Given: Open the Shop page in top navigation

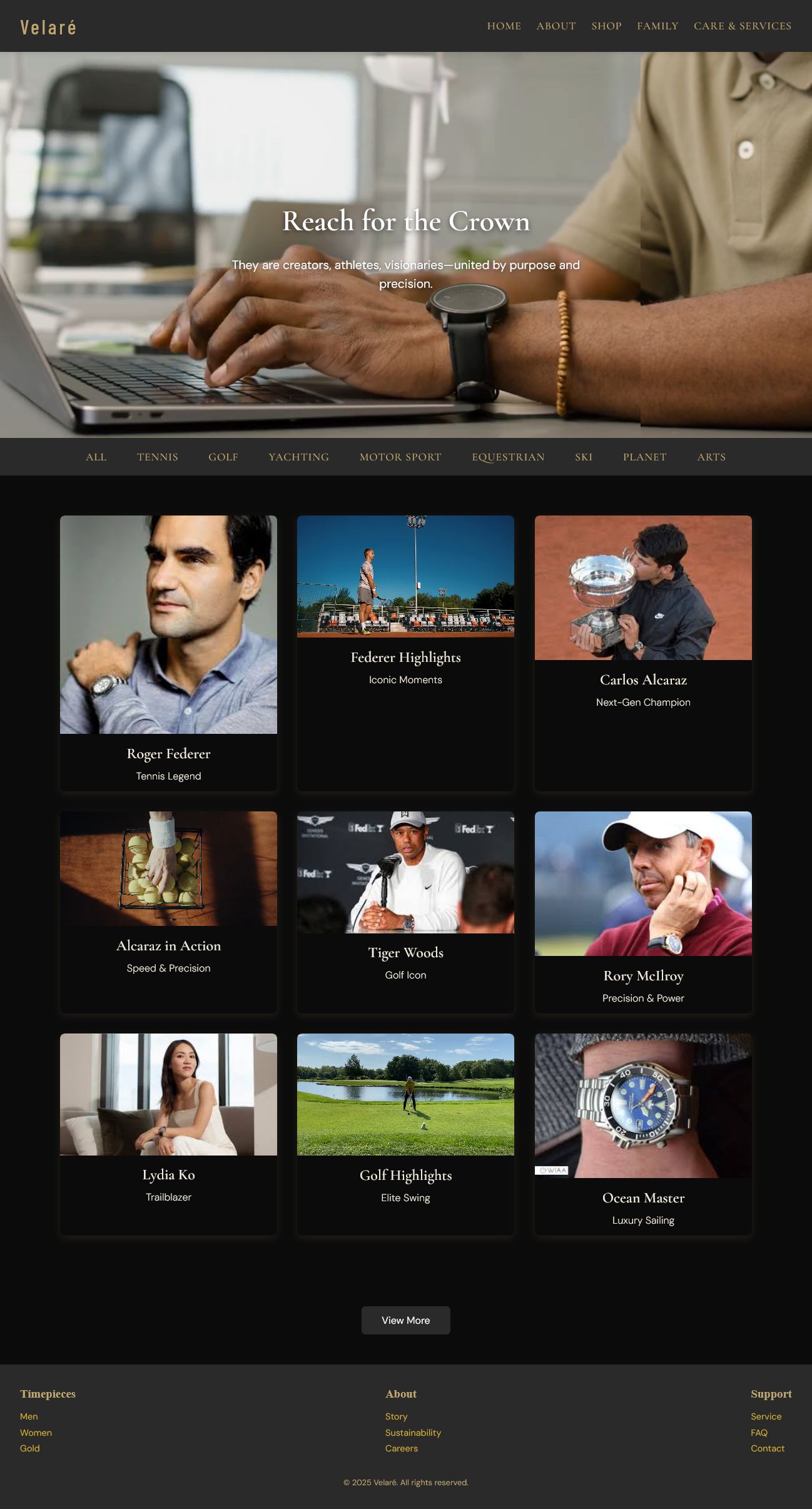Looking at the screenshot, I should (x=606, y=26).
